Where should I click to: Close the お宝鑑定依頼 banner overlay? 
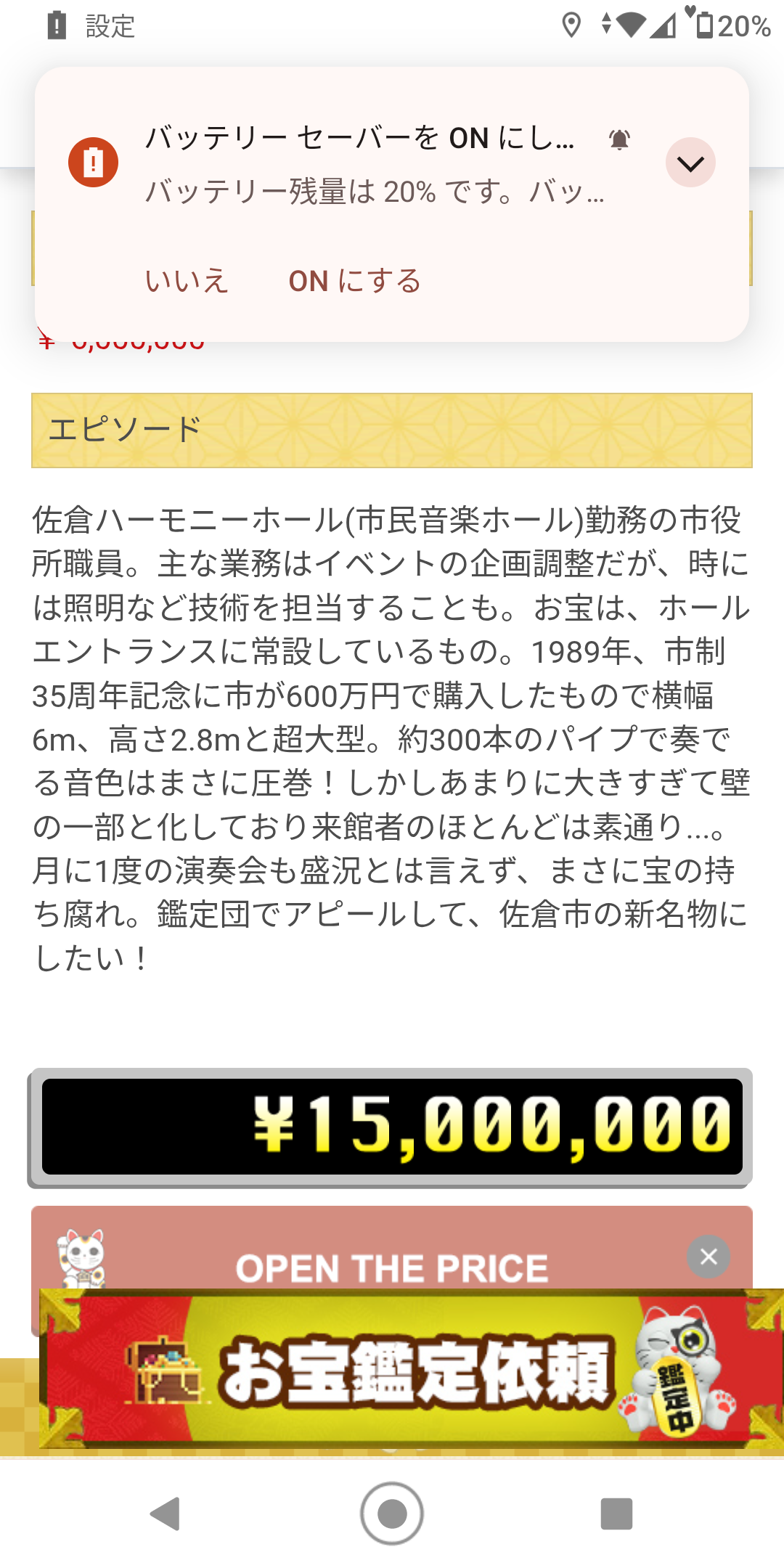click(709, 1257)
